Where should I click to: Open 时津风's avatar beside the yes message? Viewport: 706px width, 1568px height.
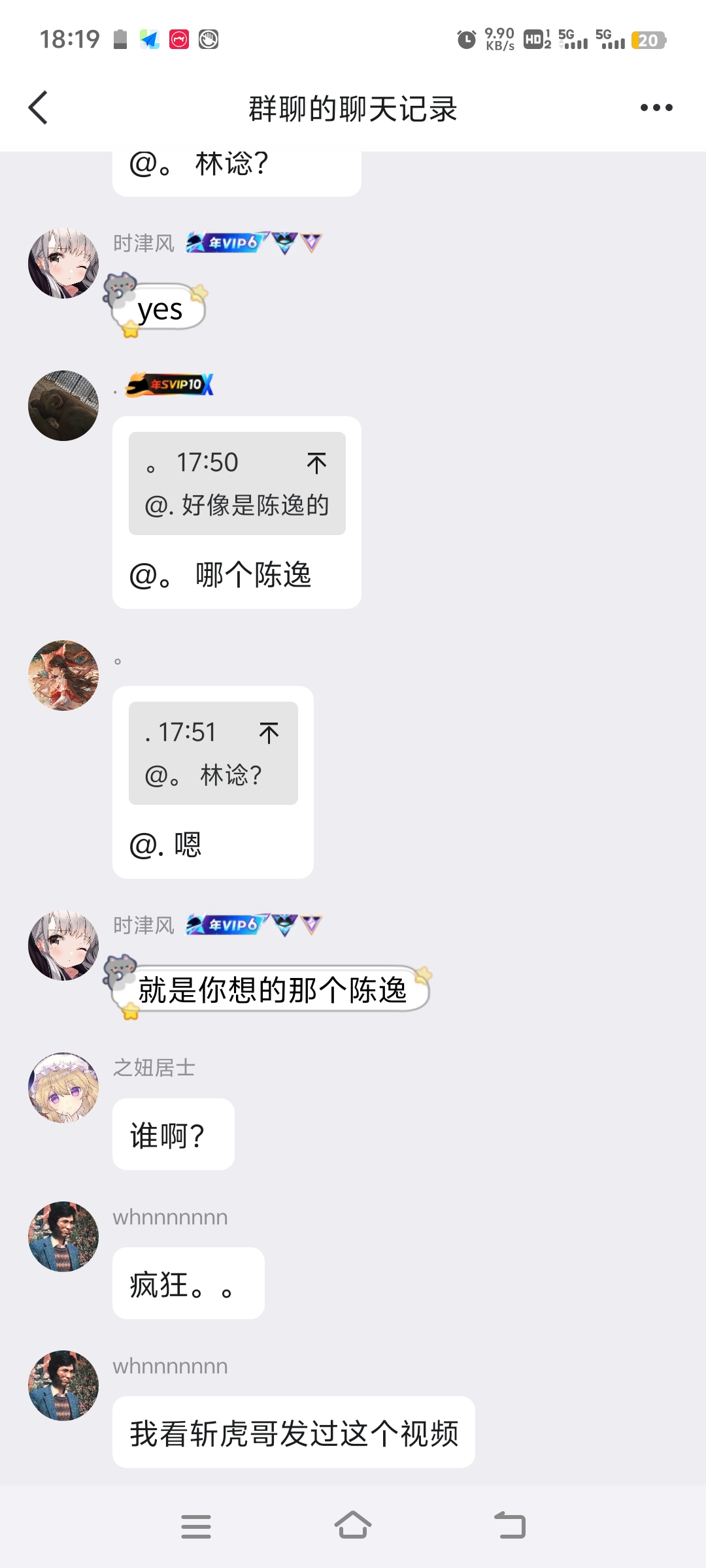(x=63, y=263)
